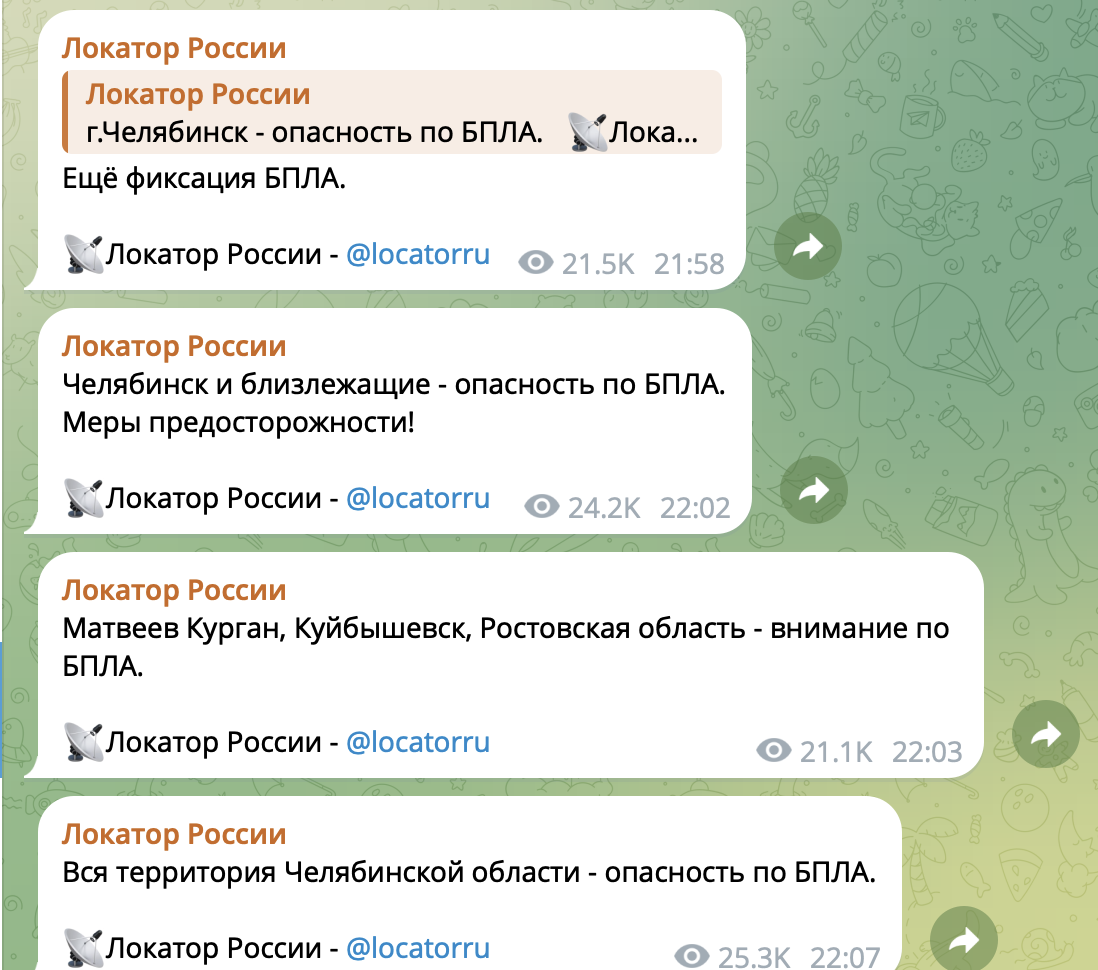Screen dimensions: 1098x970
Task: Open the quoted reply 'г.Челябинск - опасность по БПЛА'
Action: (x=392, y=112)
